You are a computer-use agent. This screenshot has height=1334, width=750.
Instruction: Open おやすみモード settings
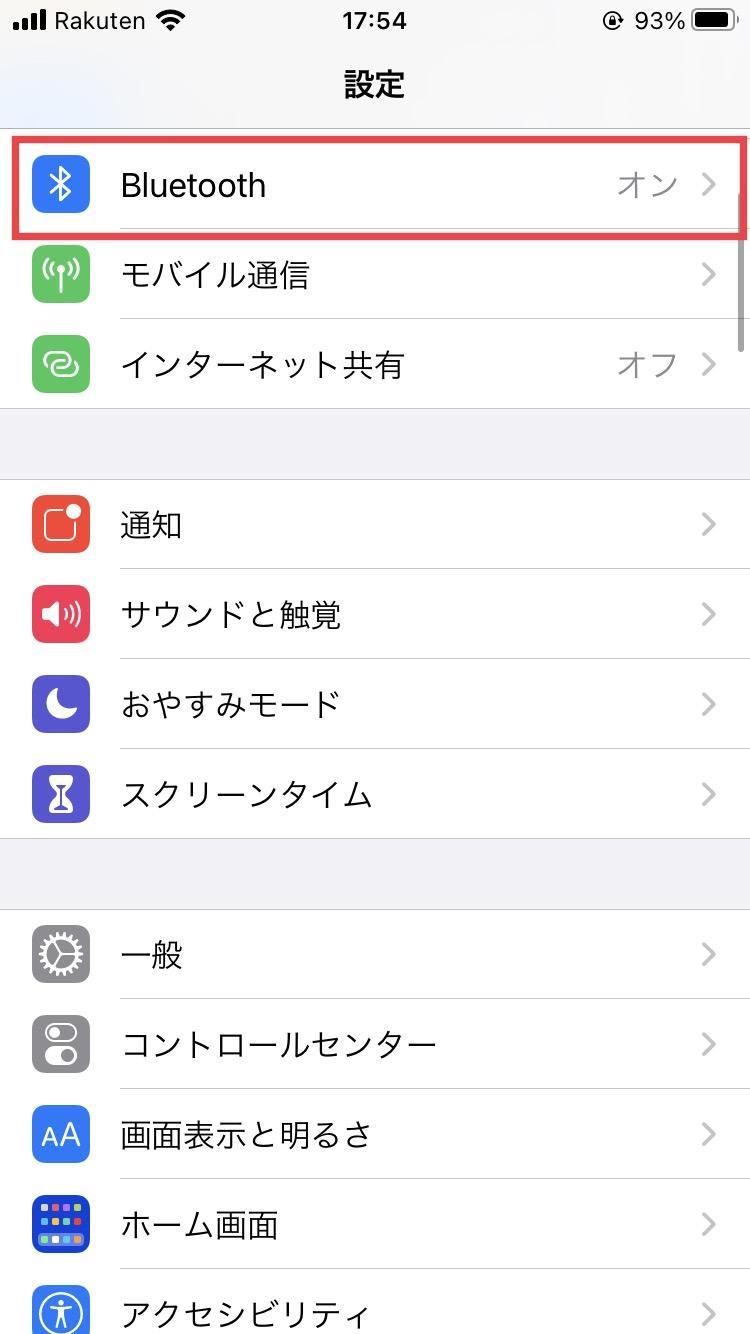pos(375,704)
